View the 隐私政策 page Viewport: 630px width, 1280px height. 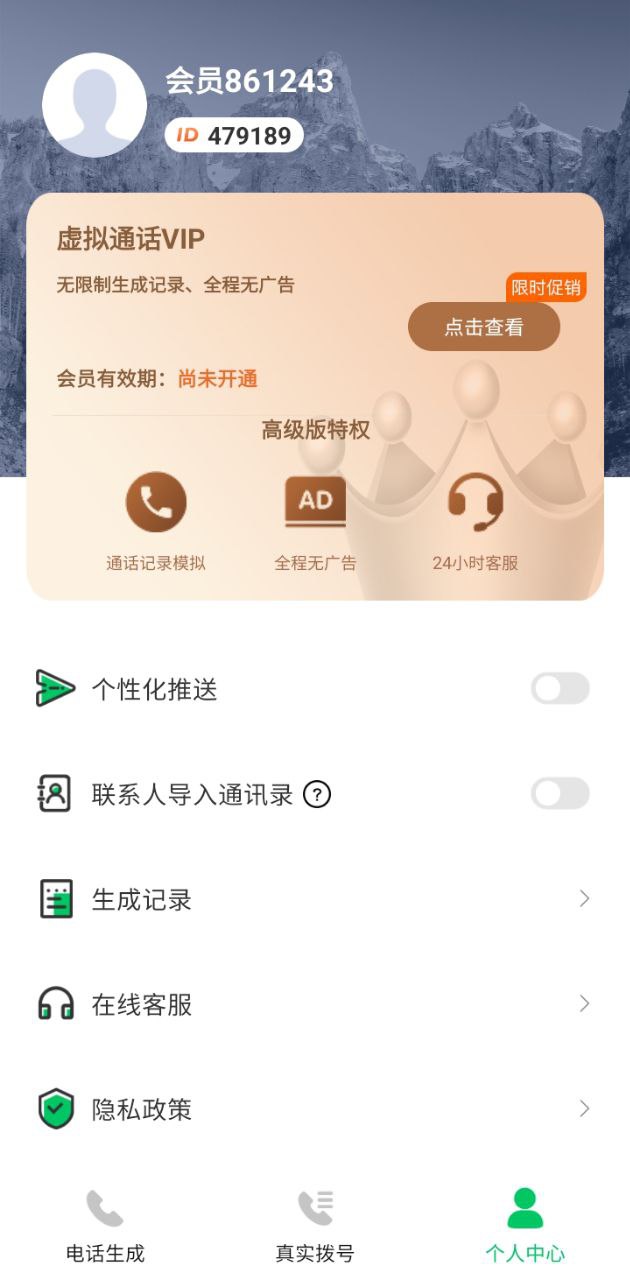pos(315,1109)
